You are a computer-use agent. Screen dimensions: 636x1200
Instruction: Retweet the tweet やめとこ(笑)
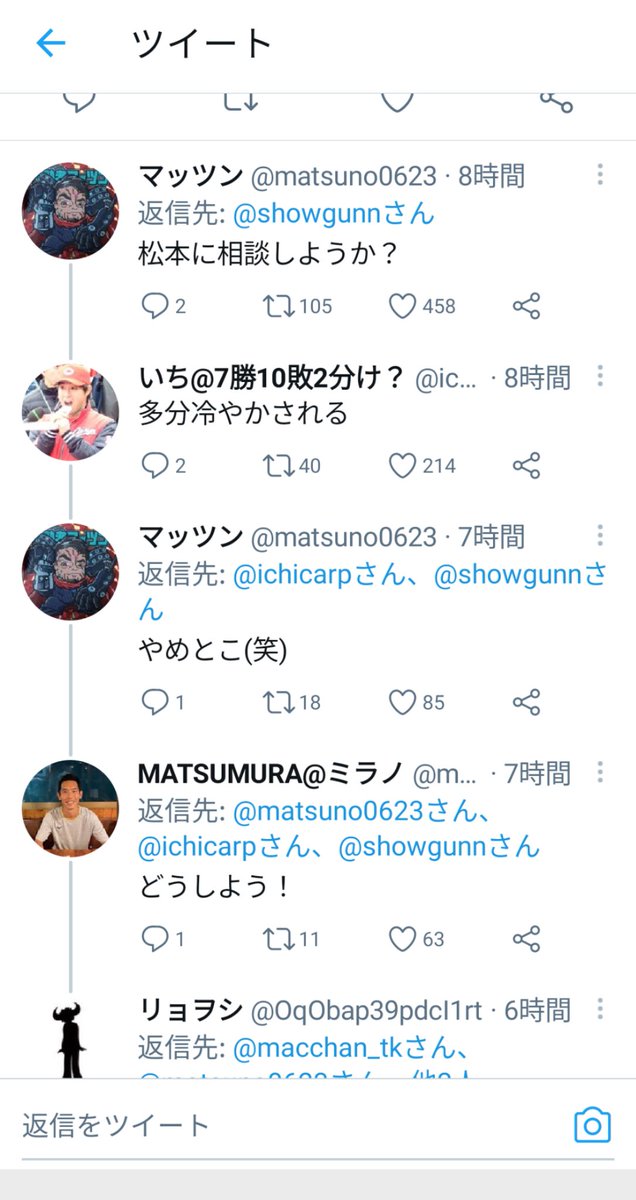[x=279, y=702]
